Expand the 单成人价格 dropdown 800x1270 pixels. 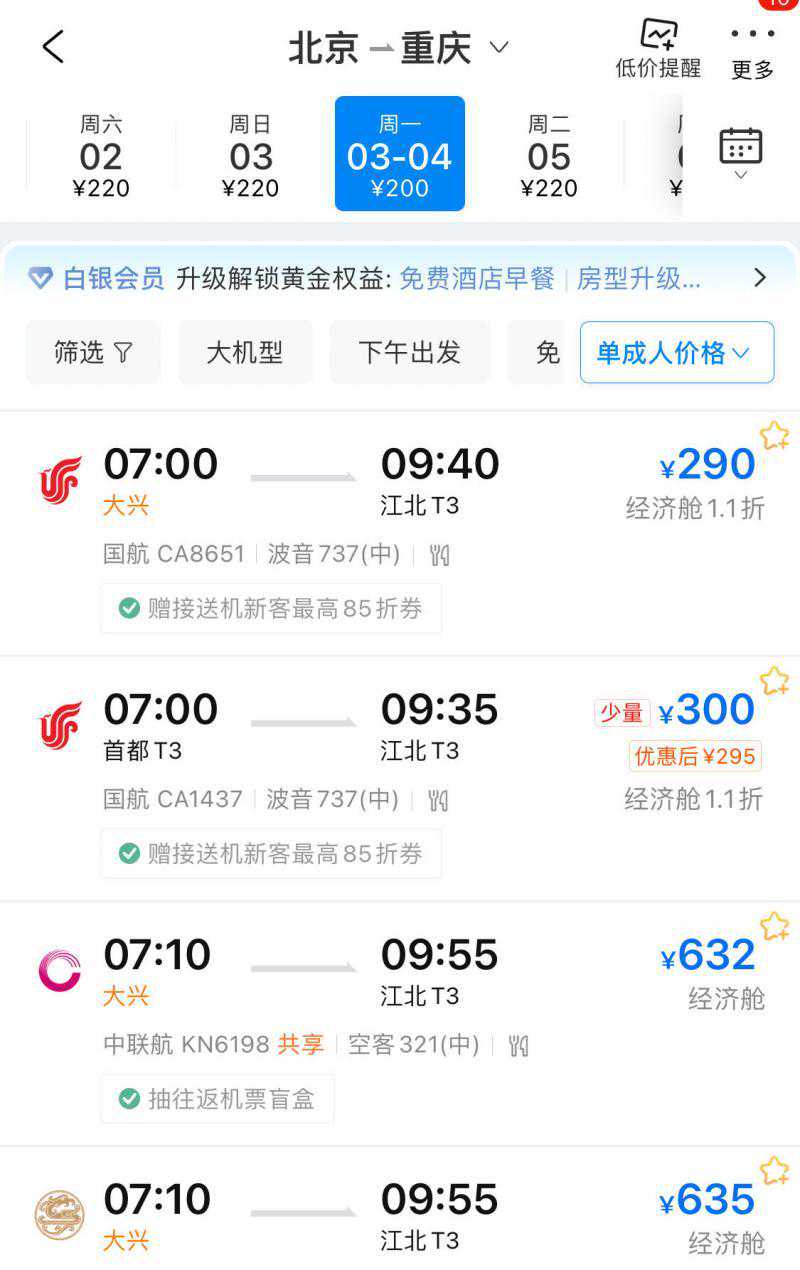(676, 352)
